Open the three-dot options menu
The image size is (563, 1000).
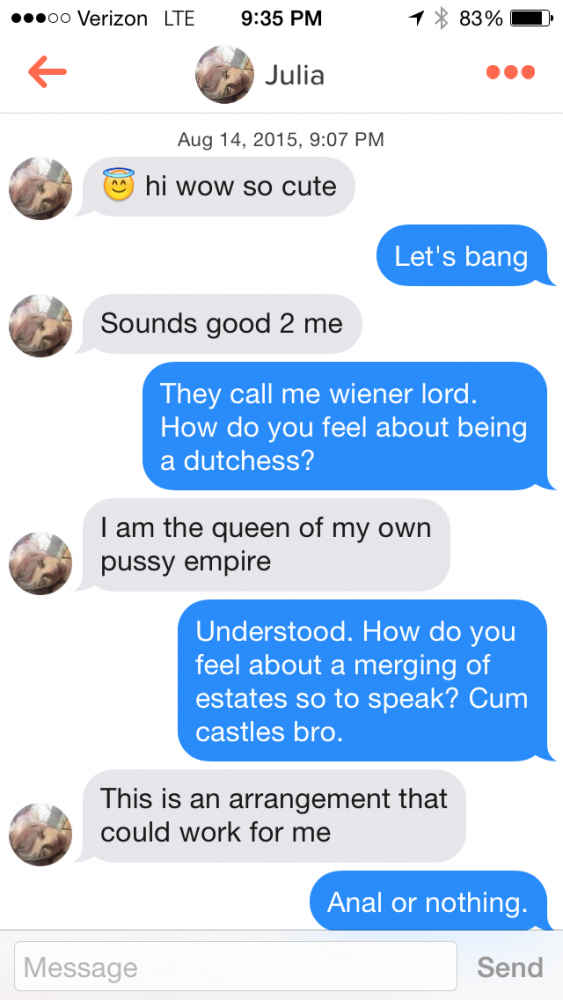510,73
